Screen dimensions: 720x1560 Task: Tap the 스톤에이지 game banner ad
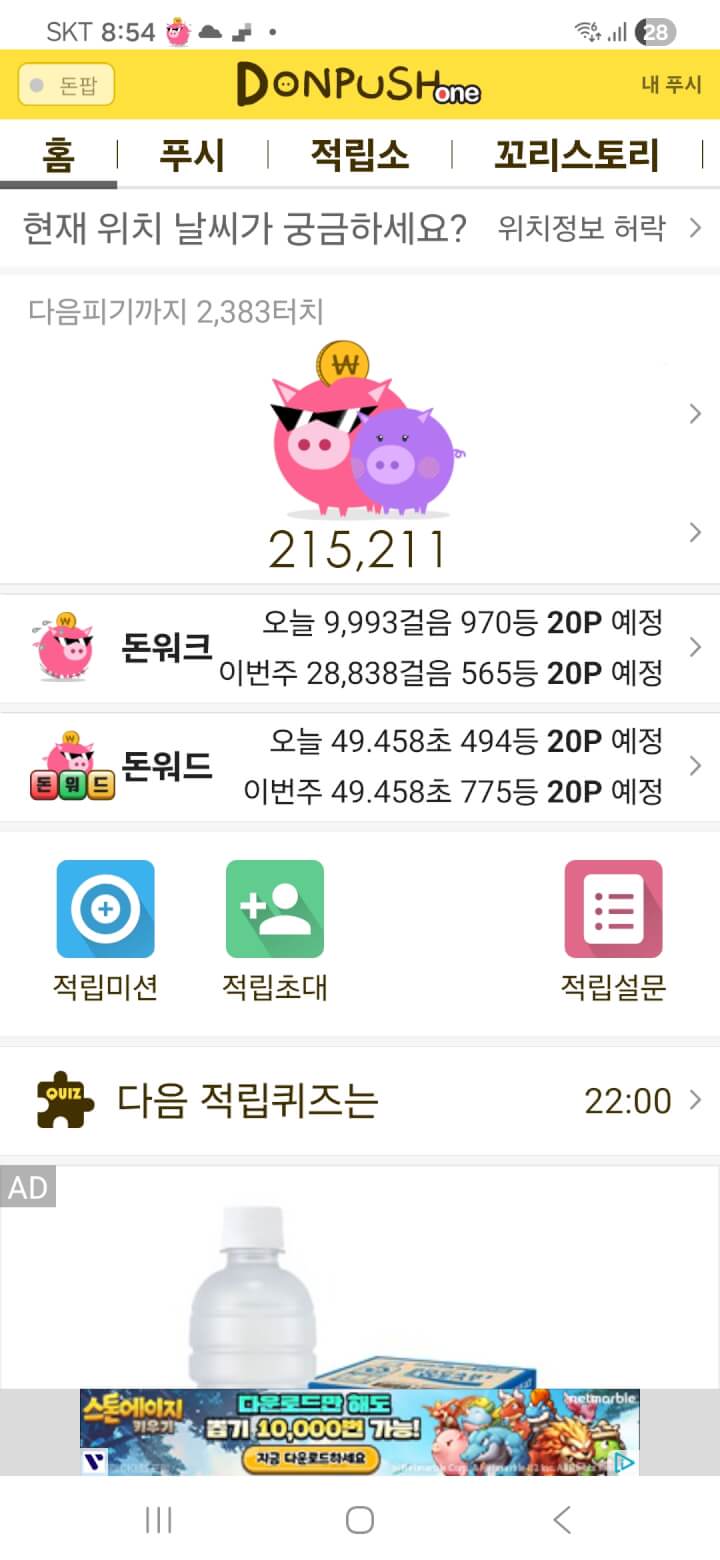click(x=358, y=1432)
